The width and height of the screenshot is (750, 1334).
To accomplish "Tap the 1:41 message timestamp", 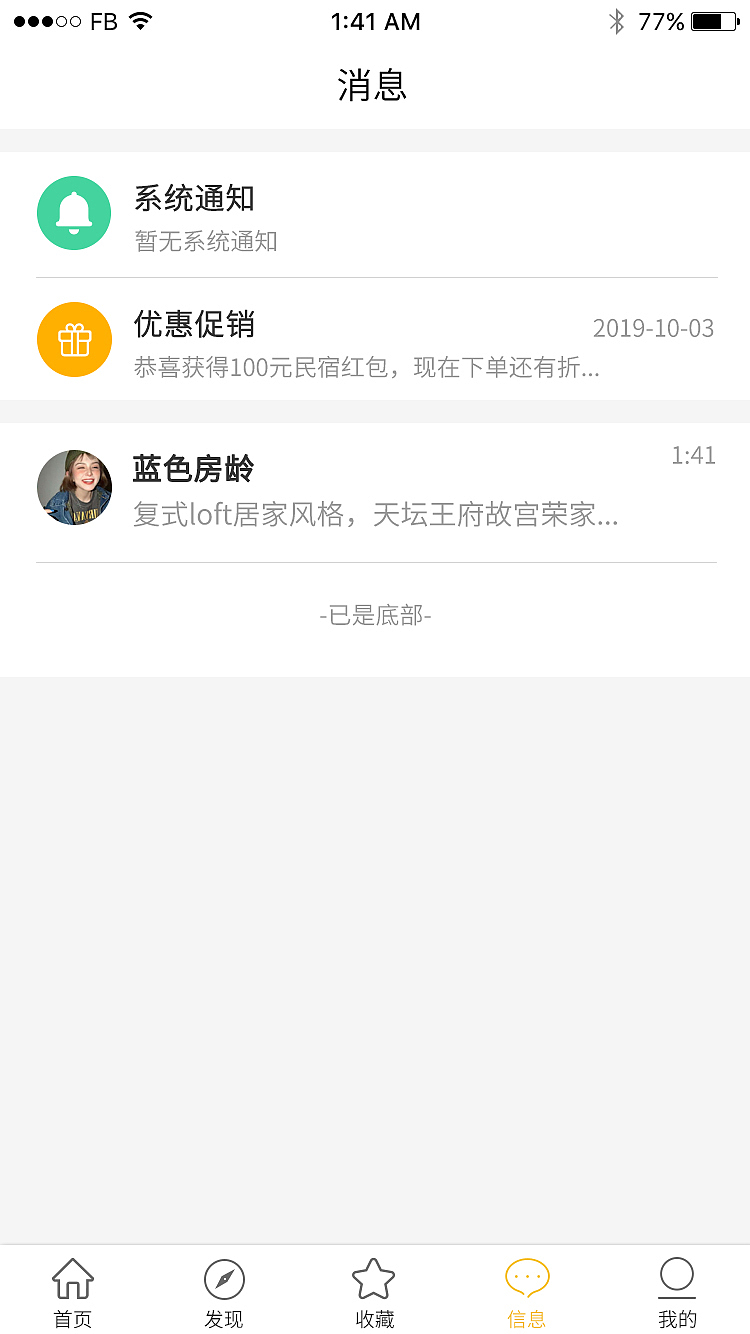I will (693, 455).
